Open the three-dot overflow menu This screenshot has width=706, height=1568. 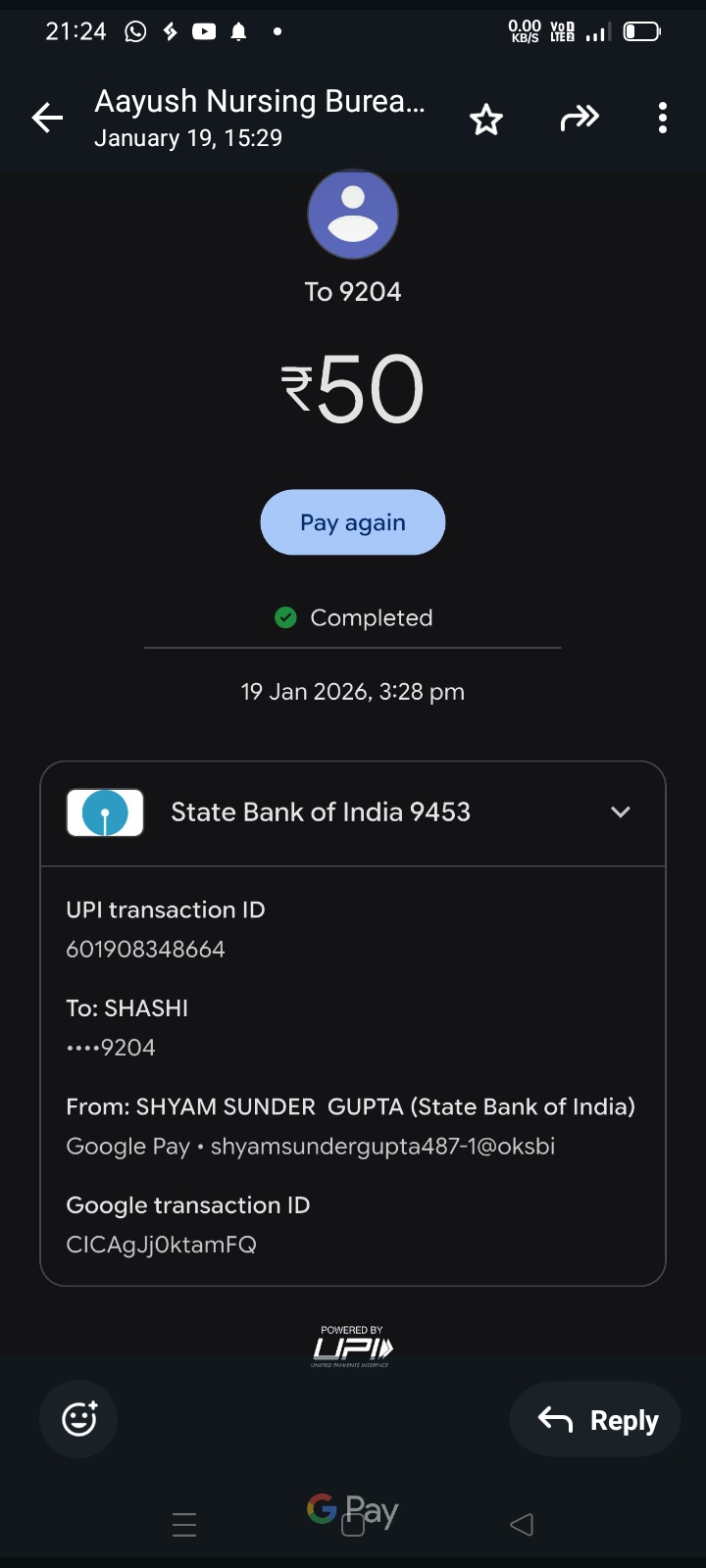(x=663, y=119)
